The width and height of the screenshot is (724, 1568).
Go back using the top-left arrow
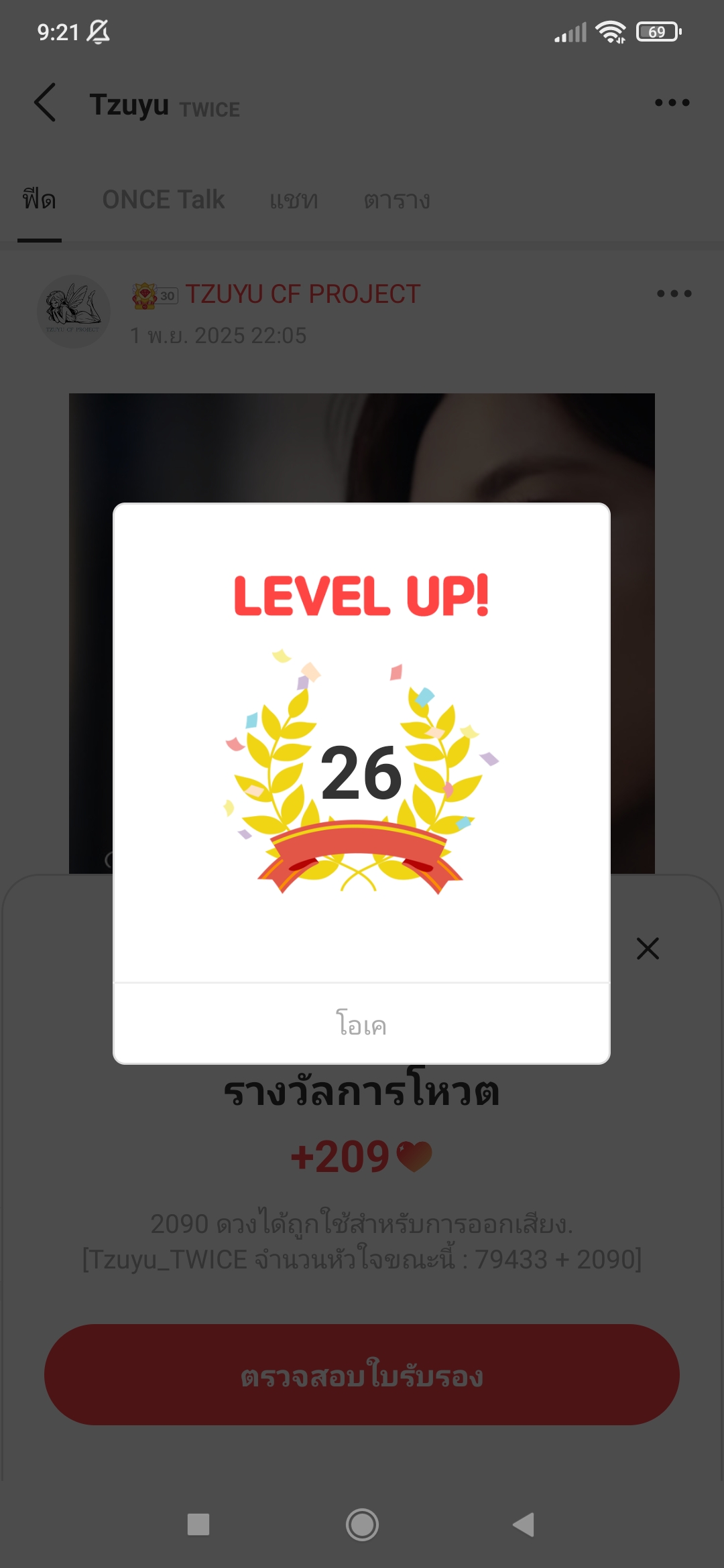46,103
